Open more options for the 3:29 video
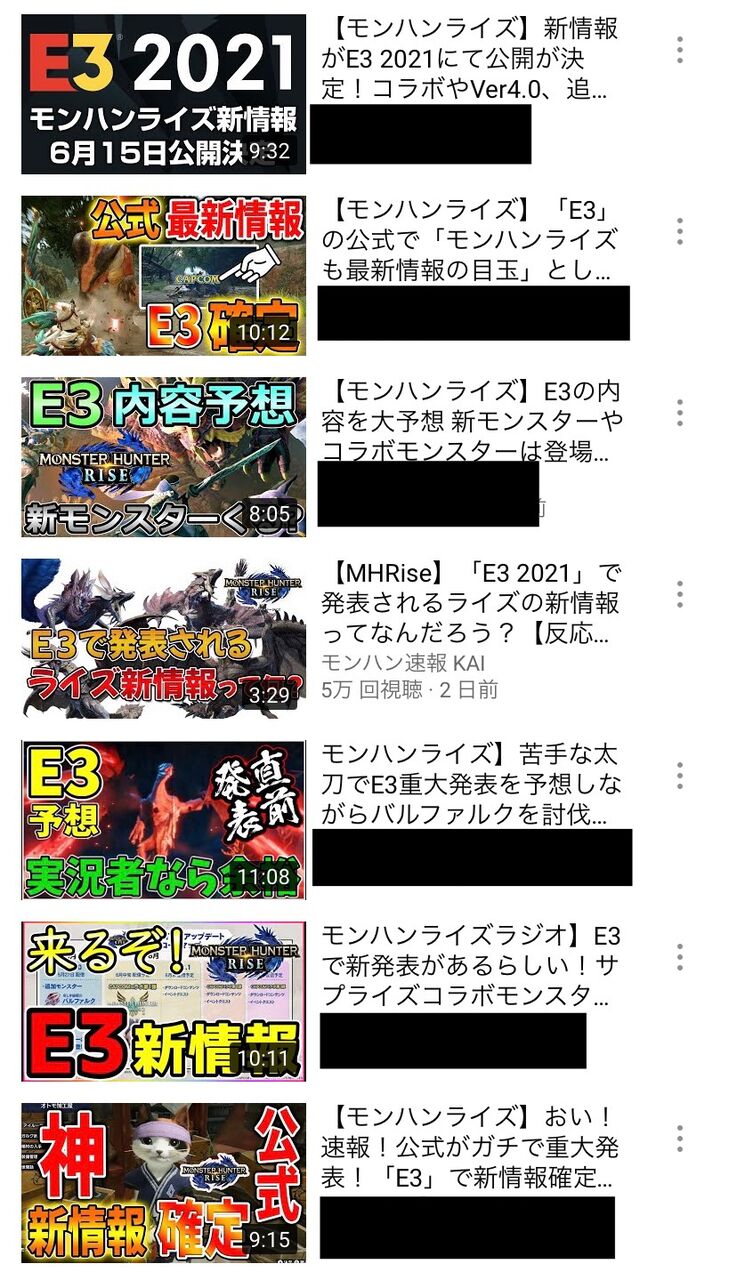This screenshot has width=737, height=1280. point(680,595)
